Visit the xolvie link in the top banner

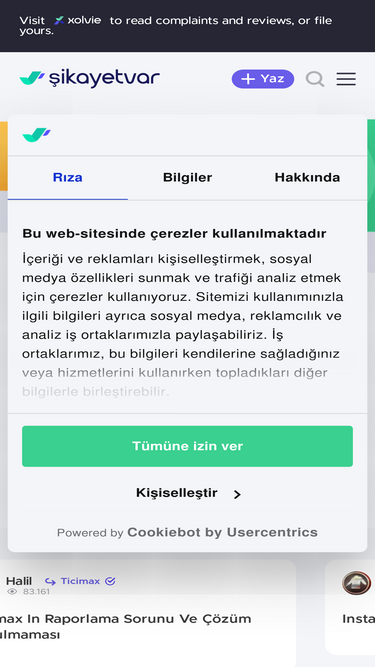(x=78, y=20)
